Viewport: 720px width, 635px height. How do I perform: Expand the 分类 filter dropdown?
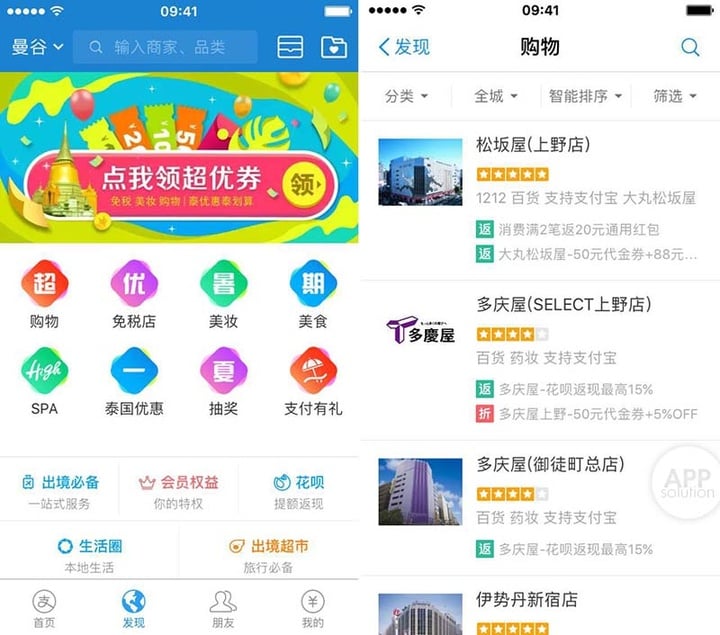click(406, 96)
